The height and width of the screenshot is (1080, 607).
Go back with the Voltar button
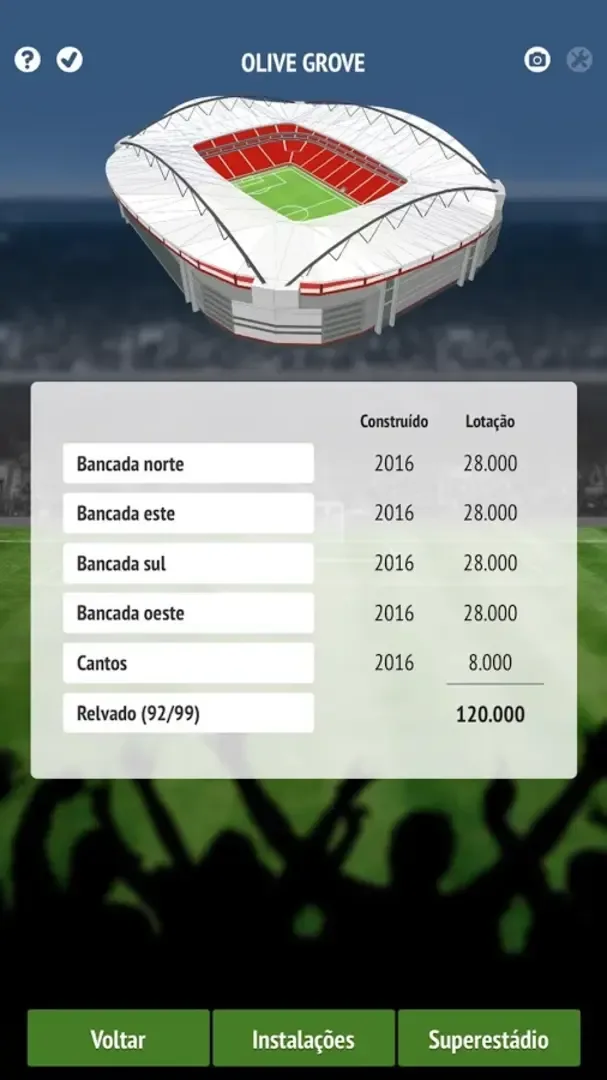click(118, 1039)
